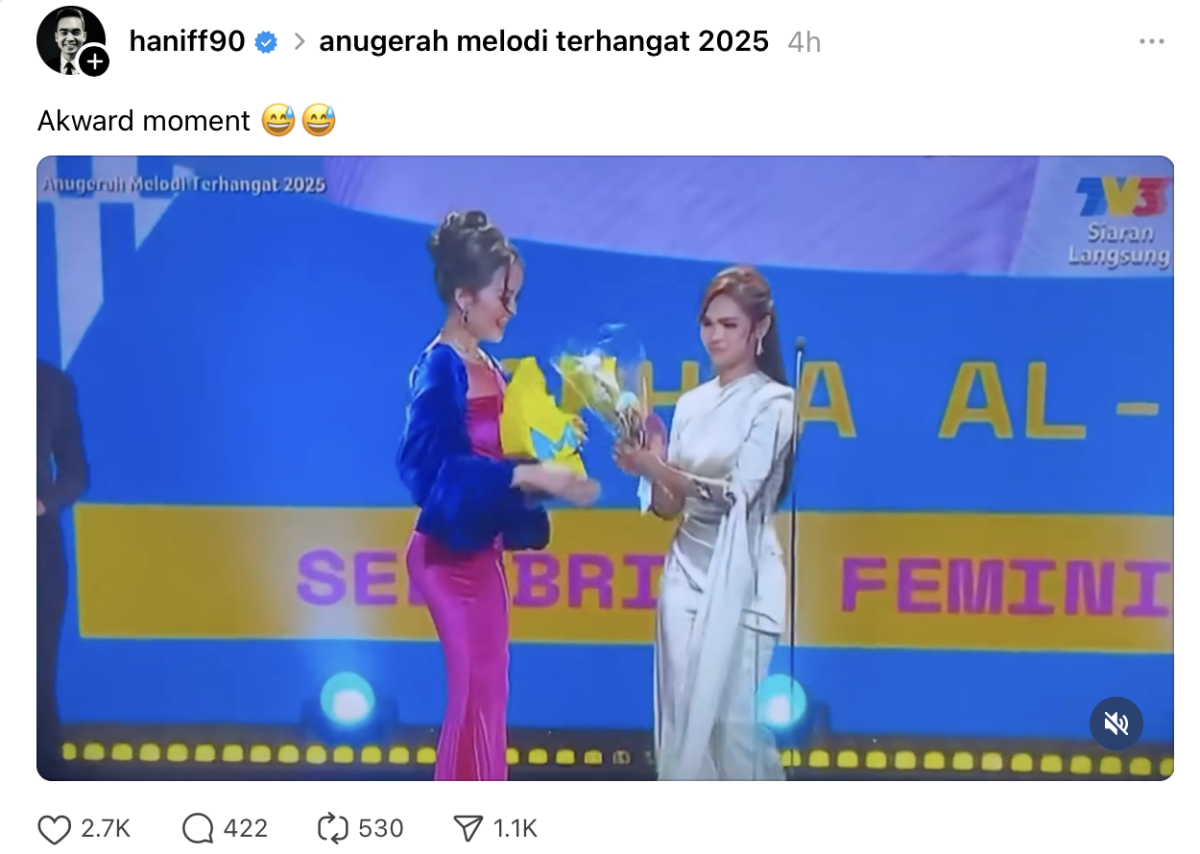Repost this thread

click(331, 829)
